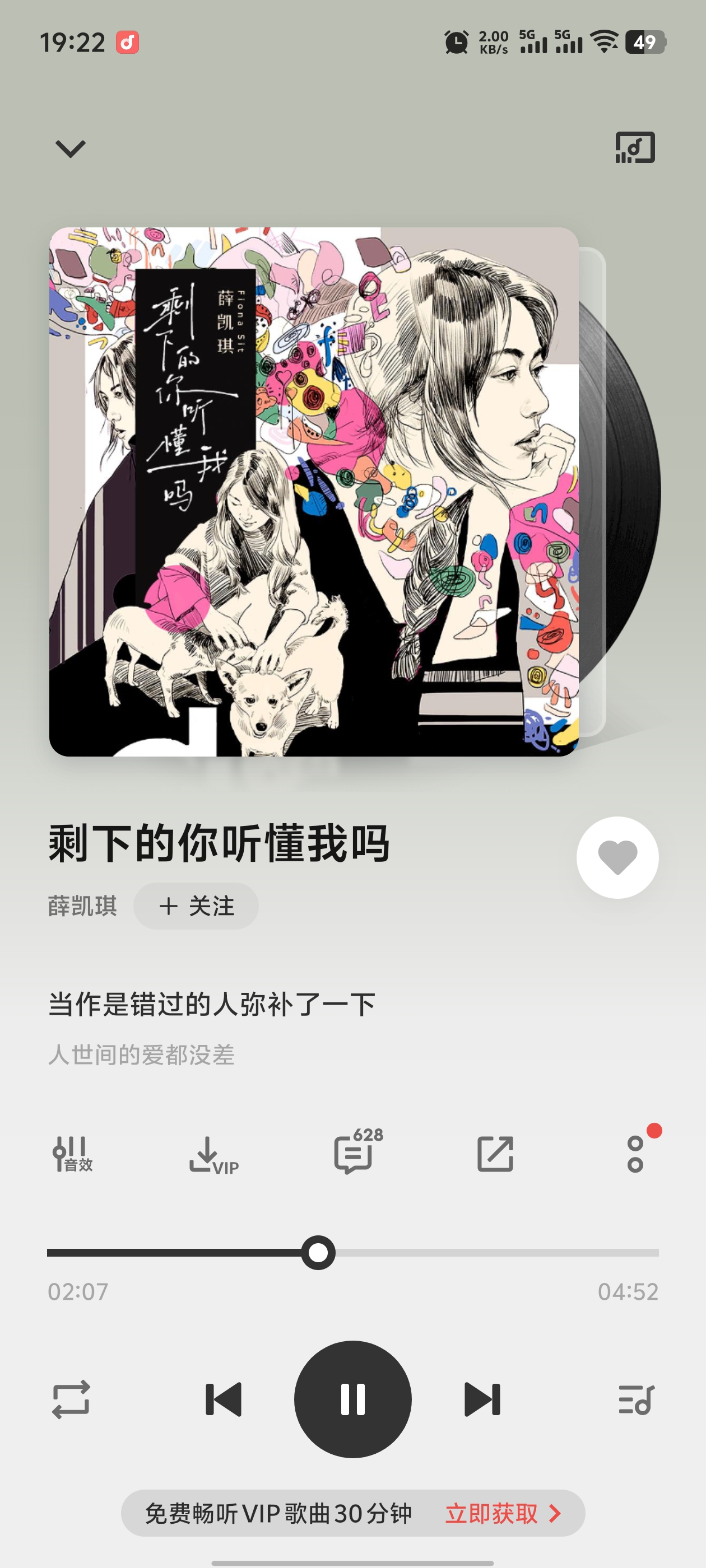The width and height of the screenshot is (706, 1568).
Task: Share this song
Action: [x=495, y=1154]
